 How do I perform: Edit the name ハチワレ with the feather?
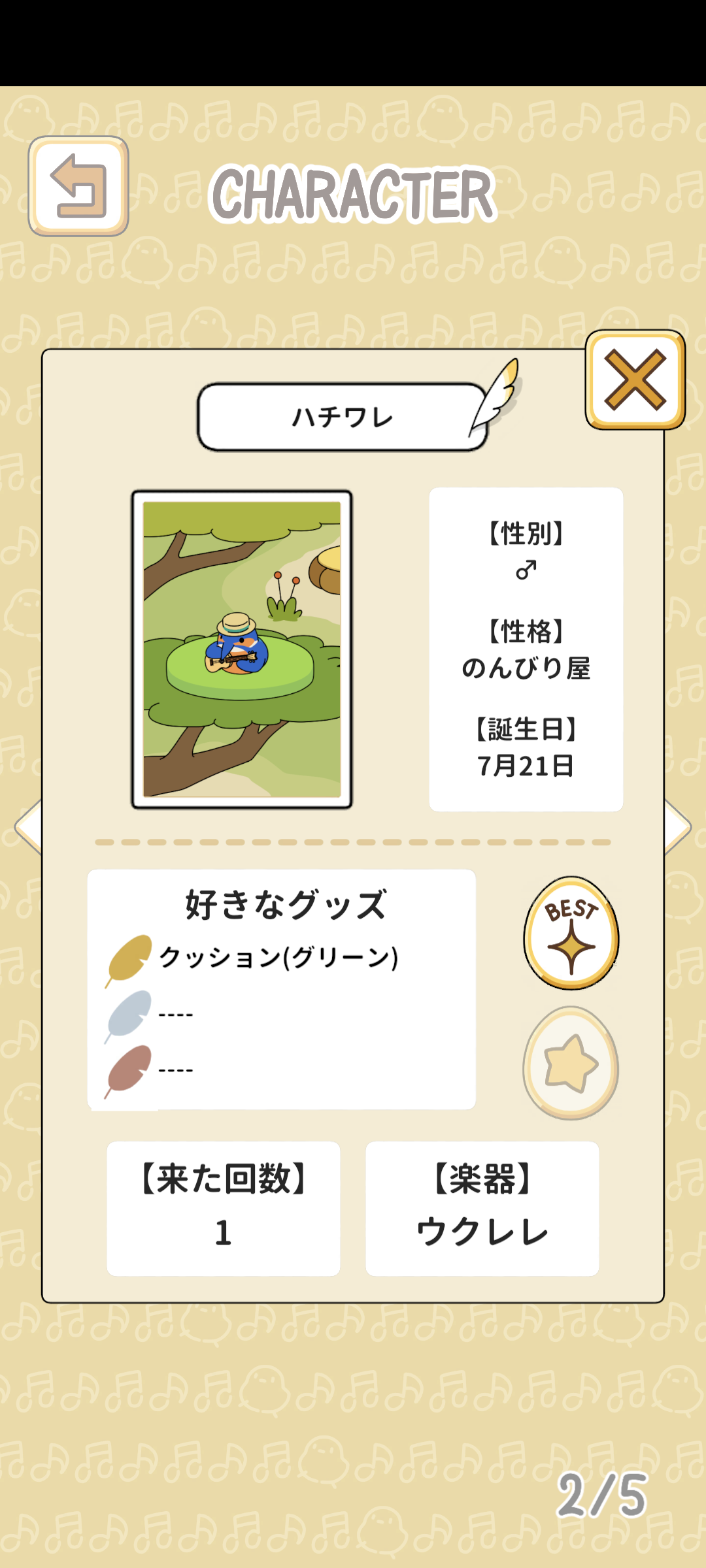(x=497, y=396)
